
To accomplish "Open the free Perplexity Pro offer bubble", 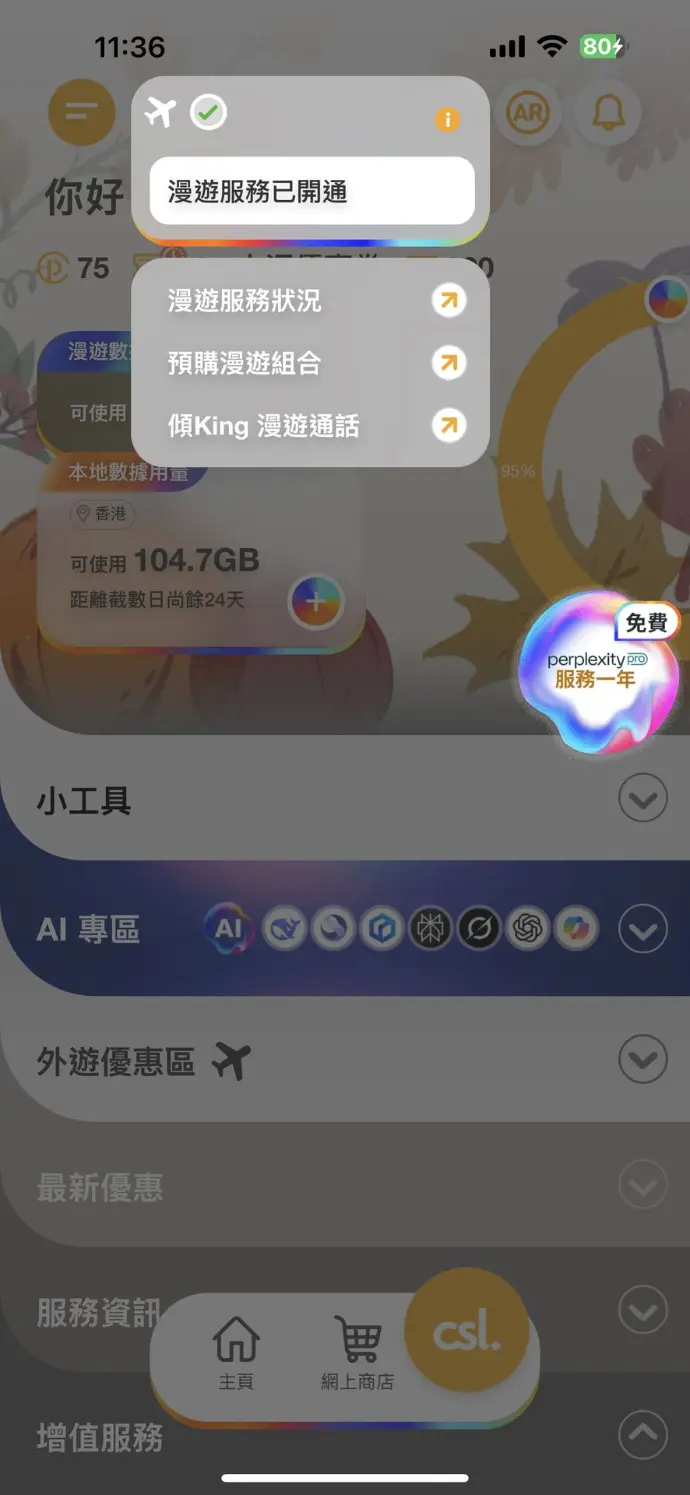I will click(x=598, y=670).
